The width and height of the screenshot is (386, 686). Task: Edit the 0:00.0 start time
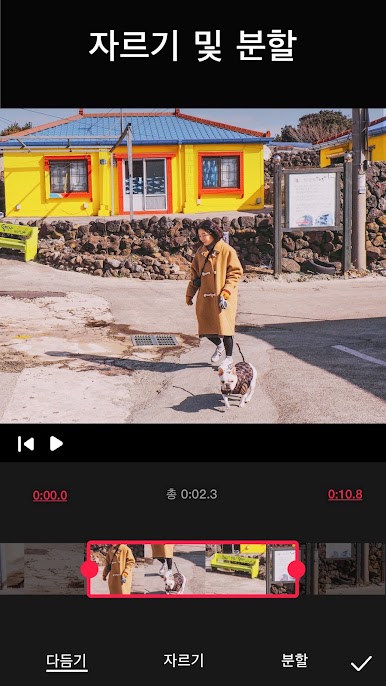50,495
